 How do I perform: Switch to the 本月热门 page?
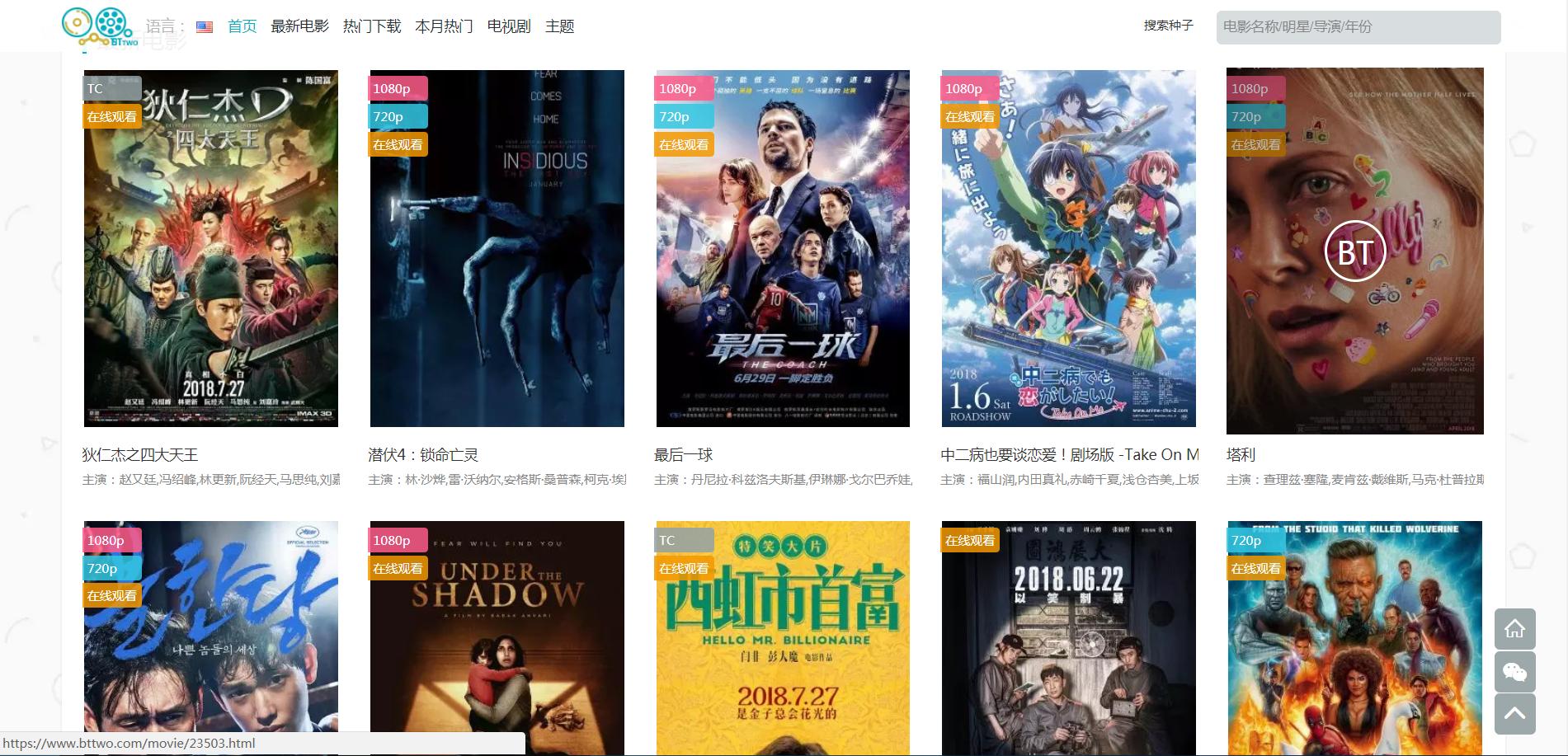click(444, 26)
